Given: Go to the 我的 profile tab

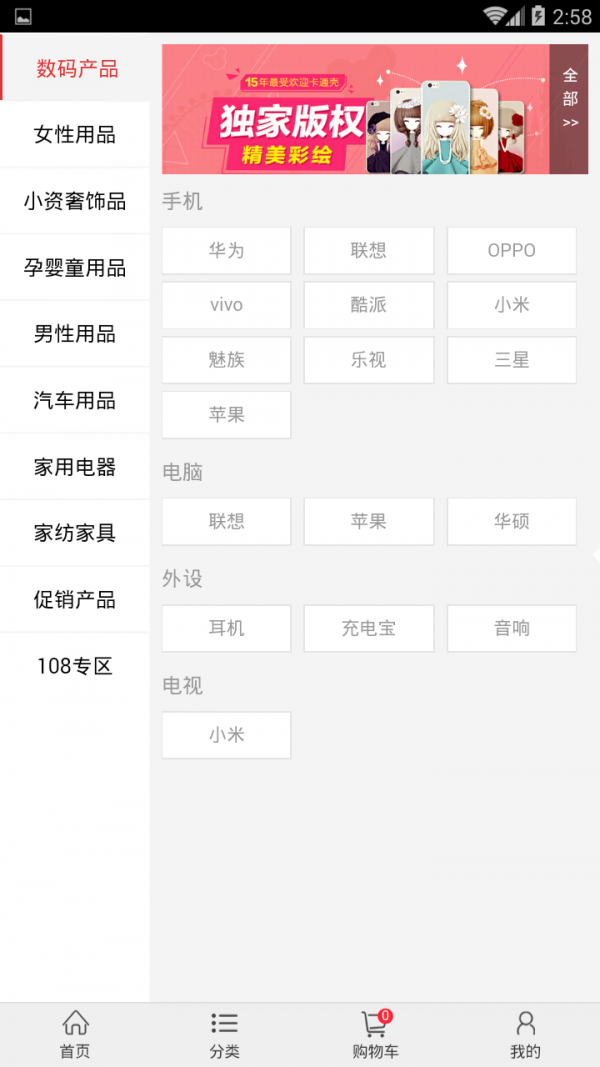Looking at the screenshot, I should click(x=525, y=1034).
